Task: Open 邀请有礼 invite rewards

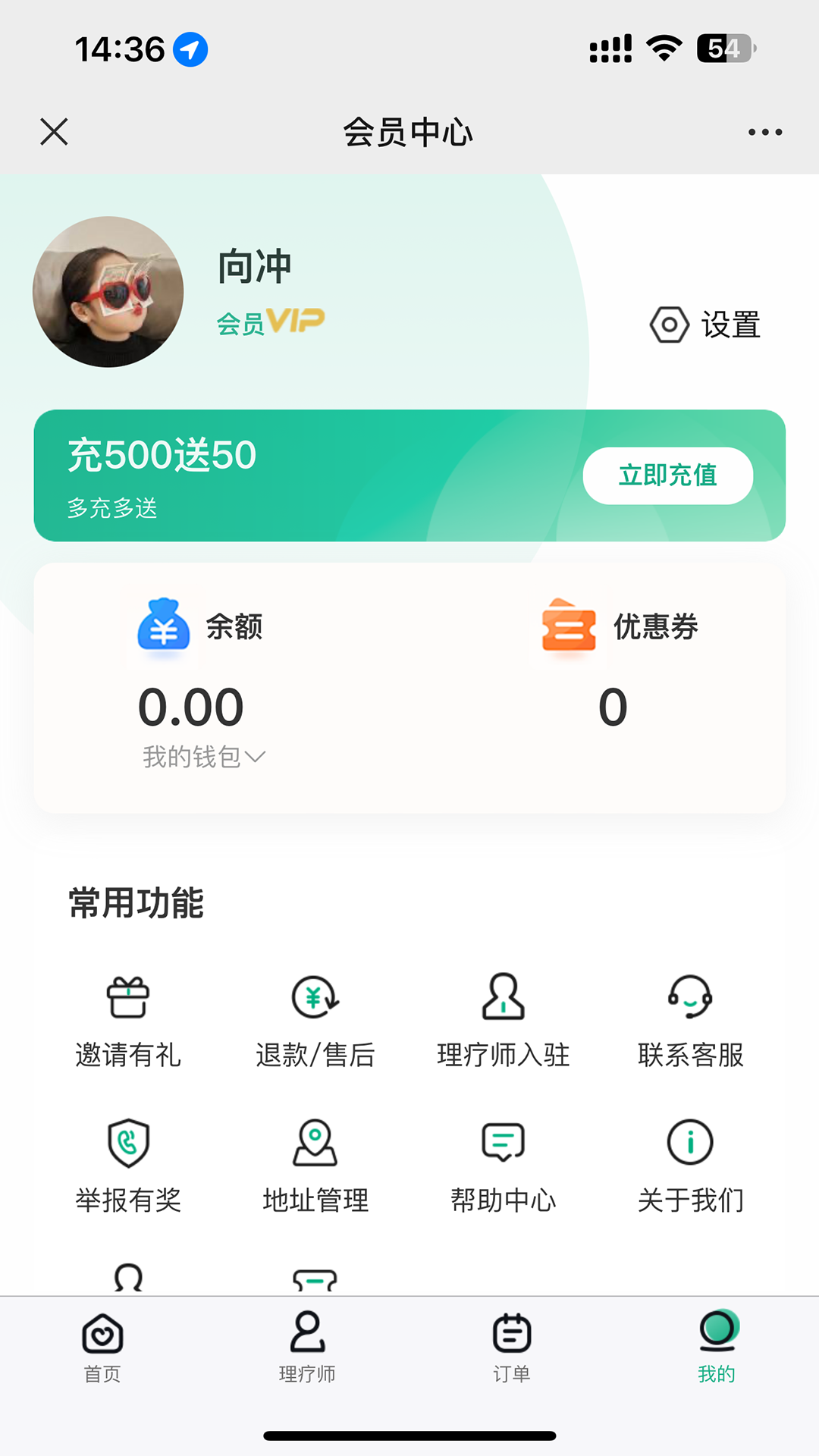Action: tap(128, 1020)
